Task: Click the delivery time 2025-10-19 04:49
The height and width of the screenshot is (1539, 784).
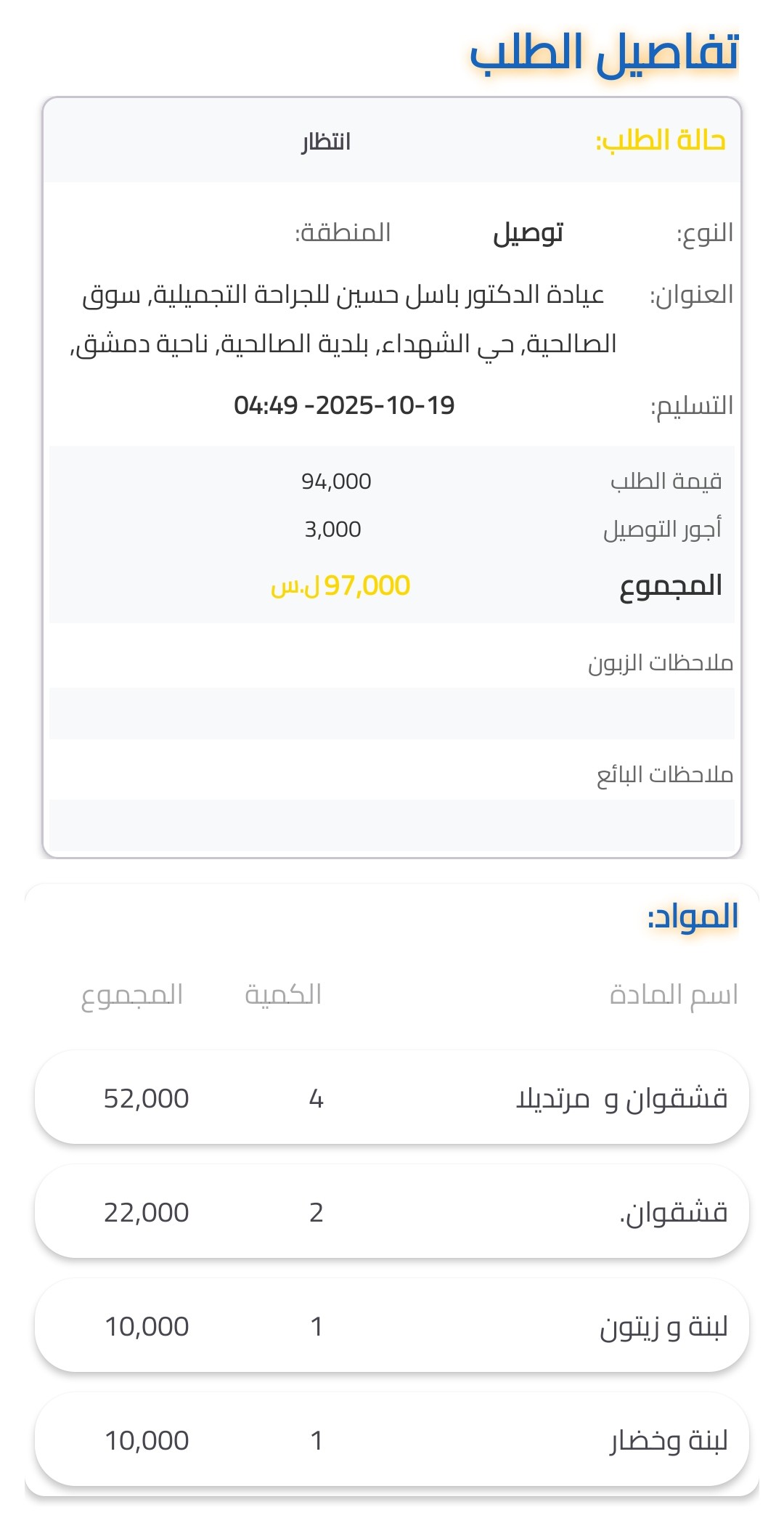Action: pyautogui.click(x=345, y=405)
